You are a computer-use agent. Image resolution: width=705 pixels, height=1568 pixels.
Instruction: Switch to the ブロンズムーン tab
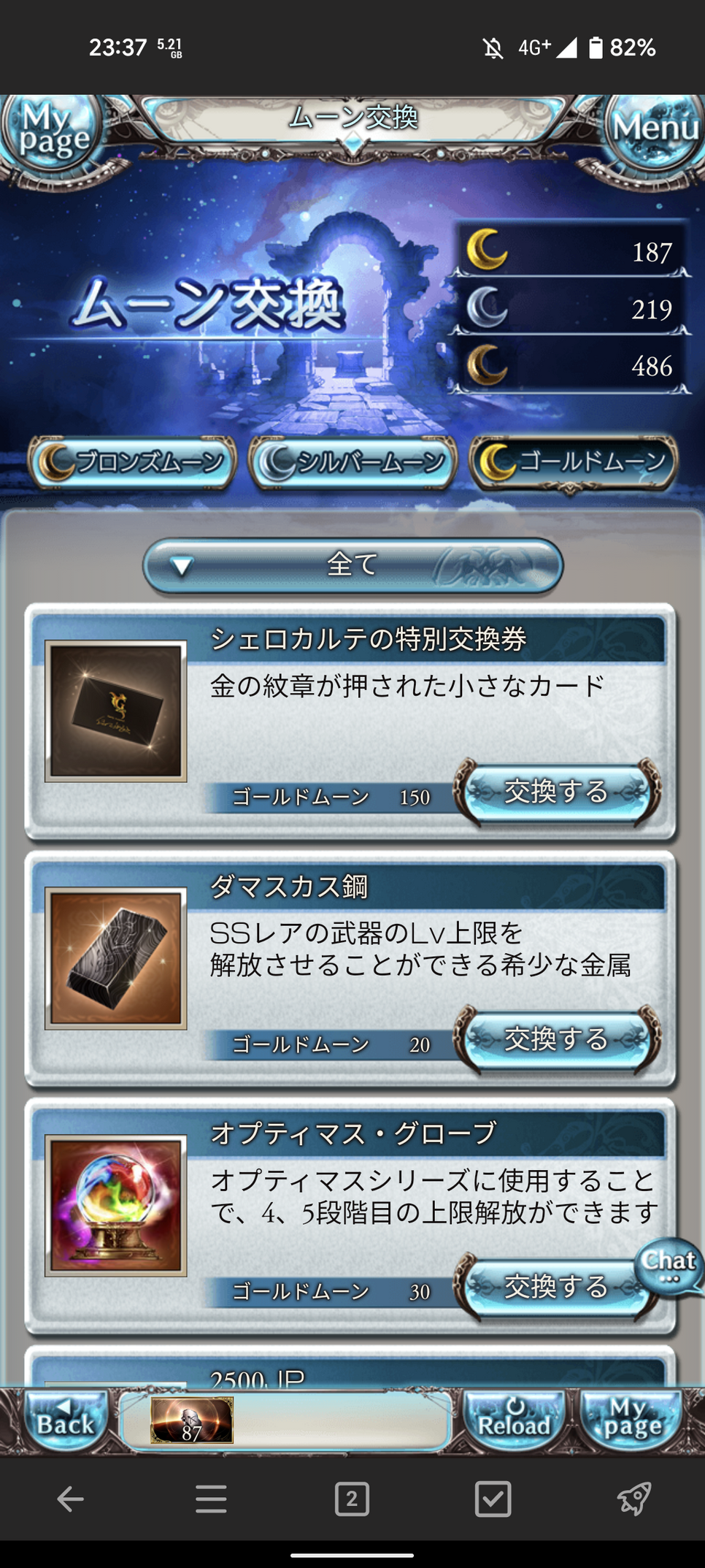tap(133, 462)
